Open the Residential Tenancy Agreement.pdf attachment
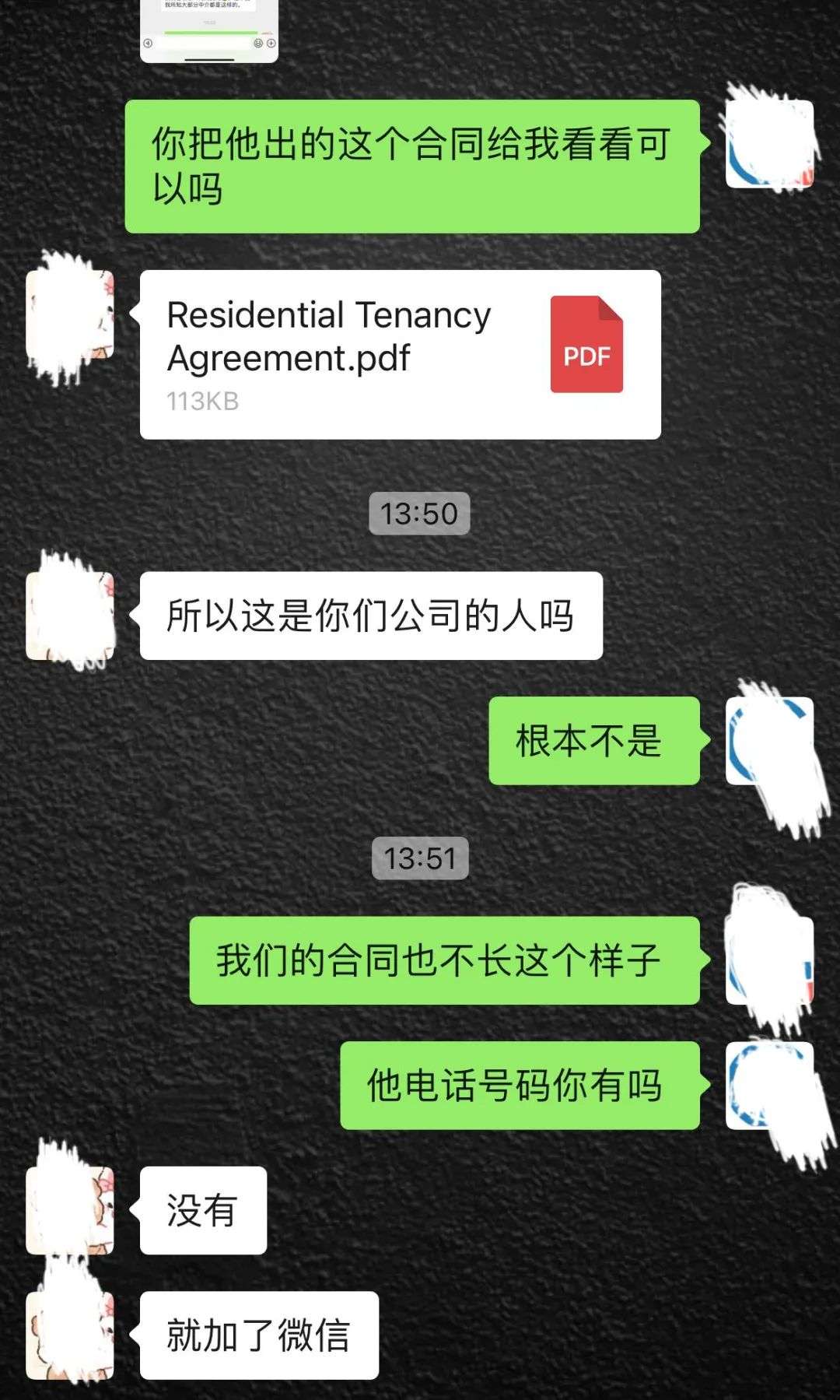This screenshot has height=1400, width=840. 400,355
